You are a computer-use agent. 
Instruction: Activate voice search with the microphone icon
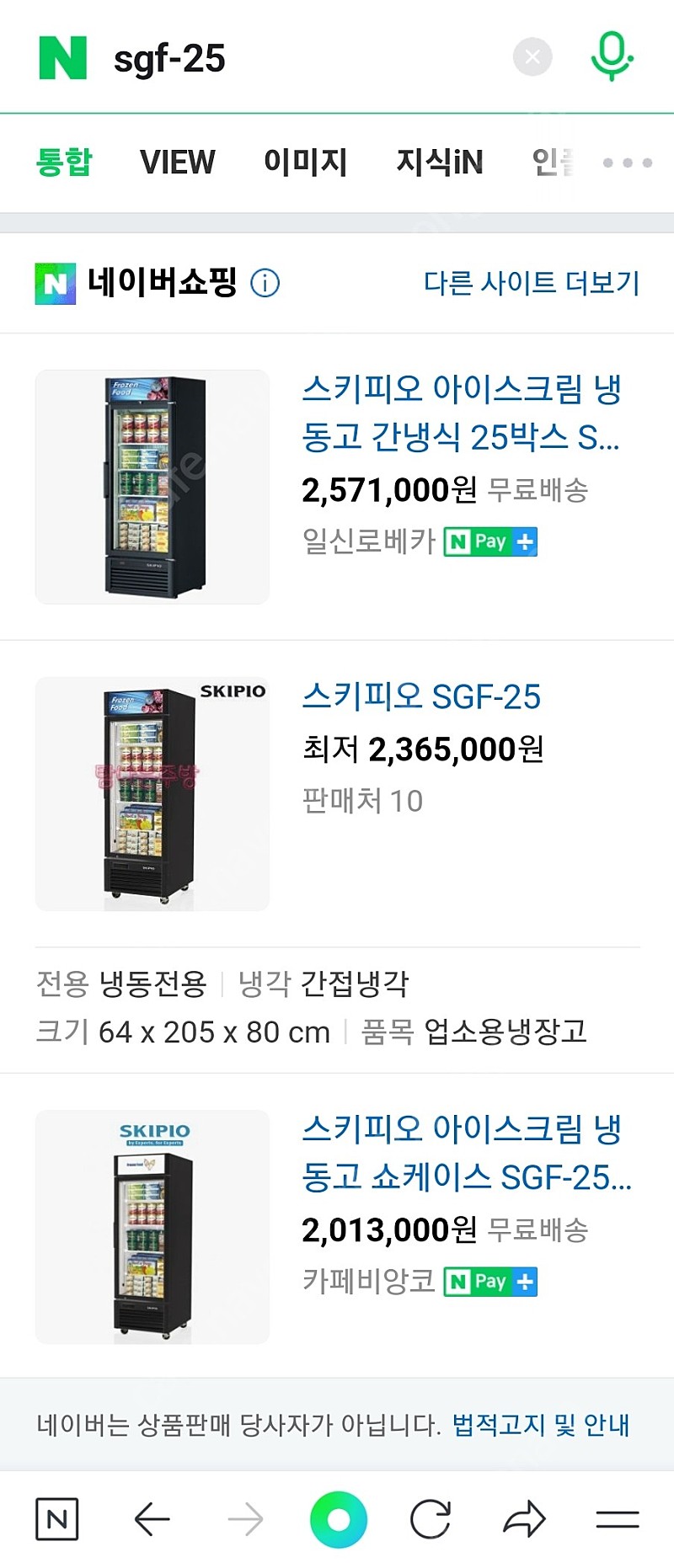tap(612, 56)
